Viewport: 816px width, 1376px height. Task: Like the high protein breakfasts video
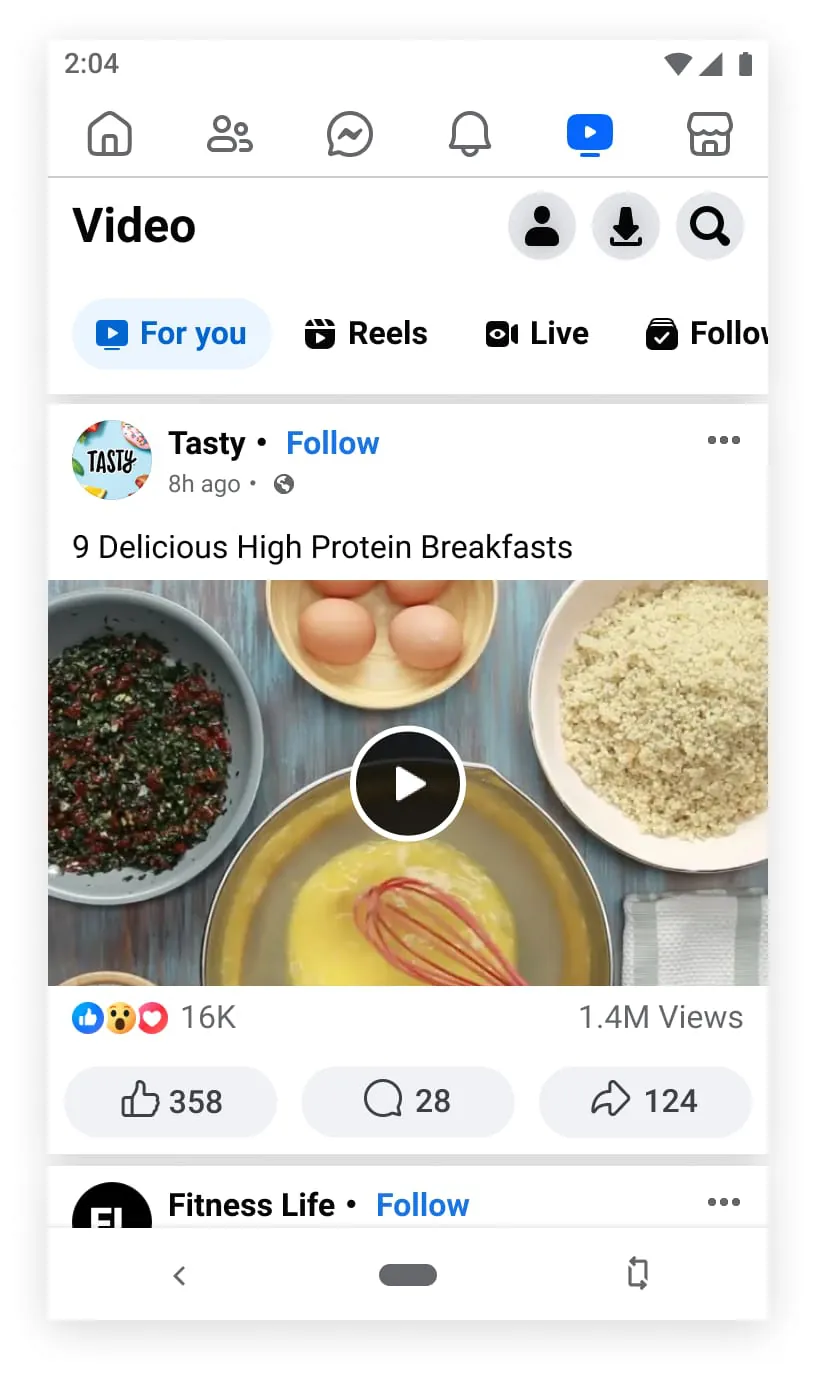pos(170,1101)
